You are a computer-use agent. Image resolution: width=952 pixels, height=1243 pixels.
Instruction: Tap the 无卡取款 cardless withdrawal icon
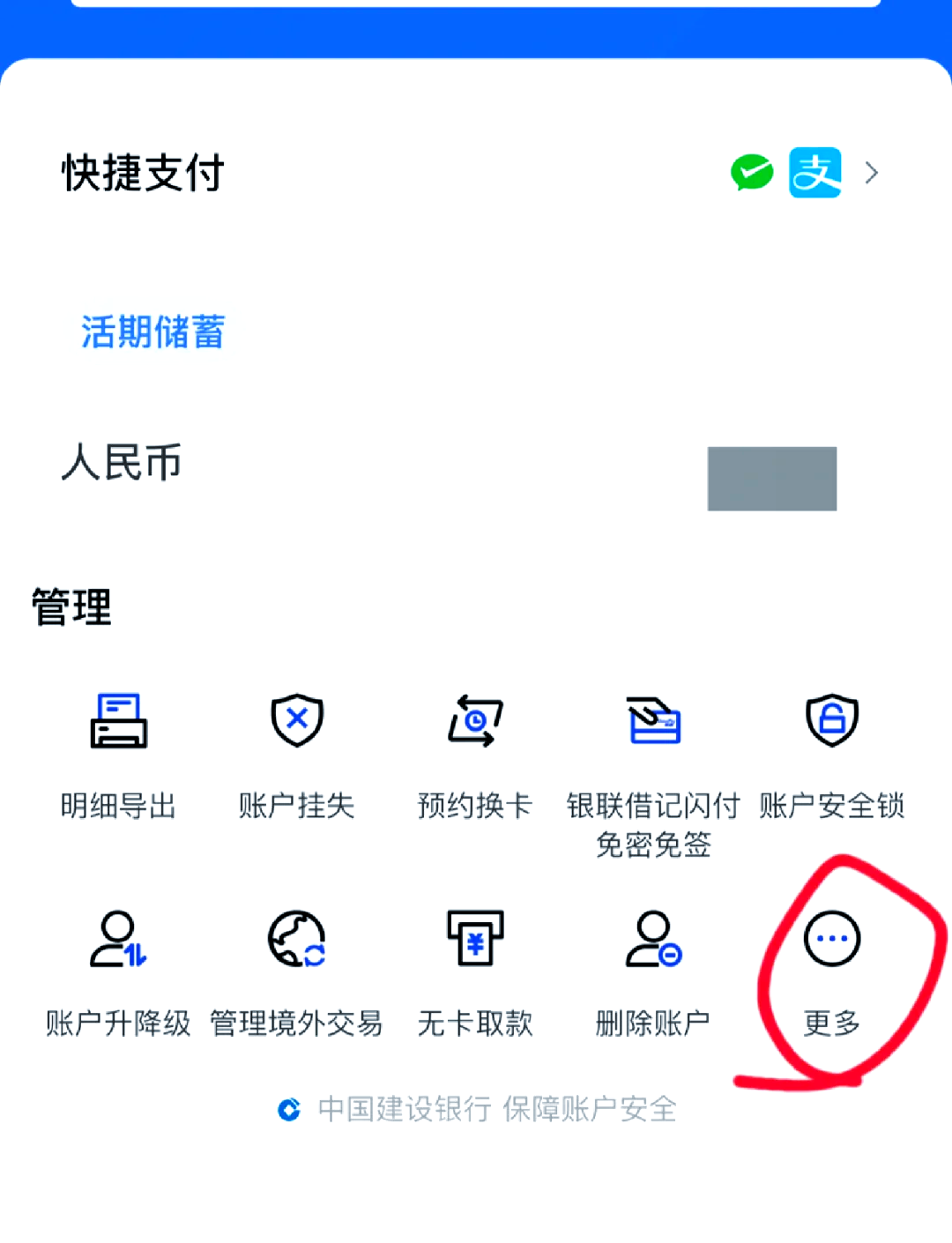pyautogui.click(x=475, y=939)
